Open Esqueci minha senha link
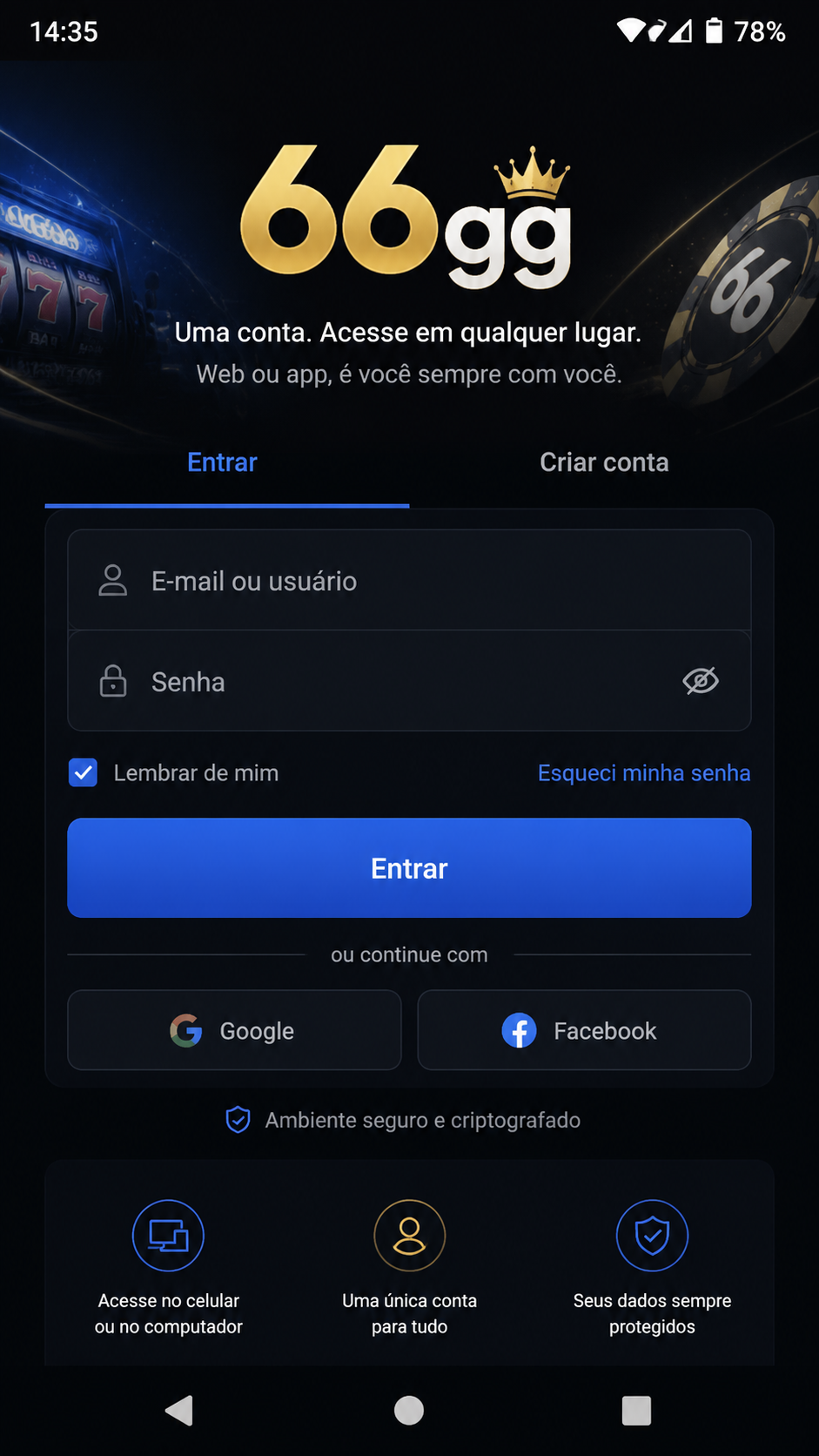Screen dimensions: 819x1456 coord(644,772)
